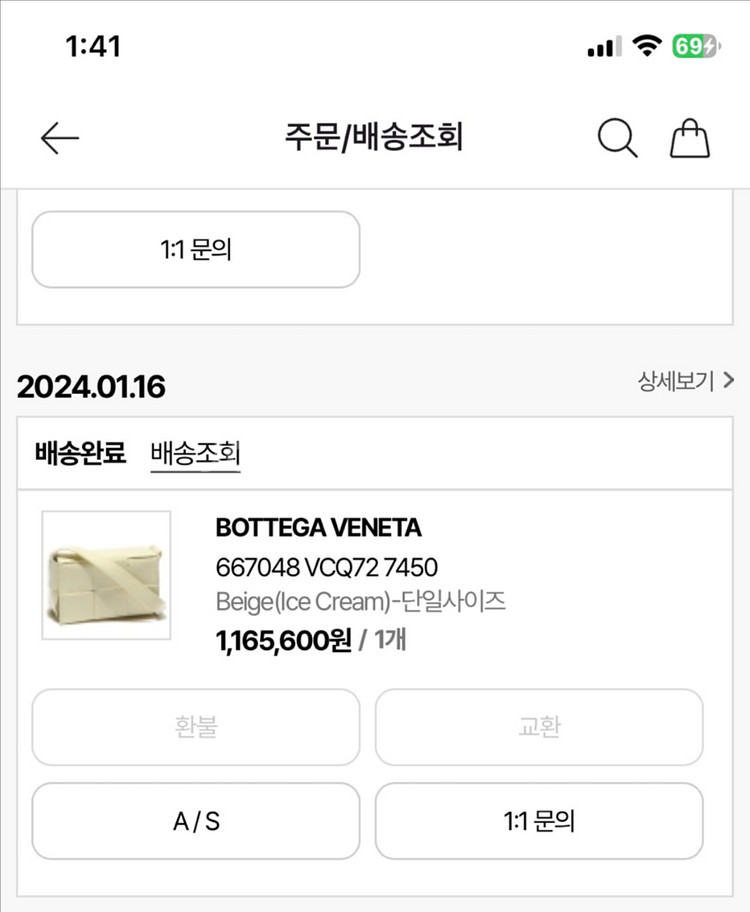Tap the 환불 refund button
The height and width of the screenshot is (912, 750).
point(196,727)
